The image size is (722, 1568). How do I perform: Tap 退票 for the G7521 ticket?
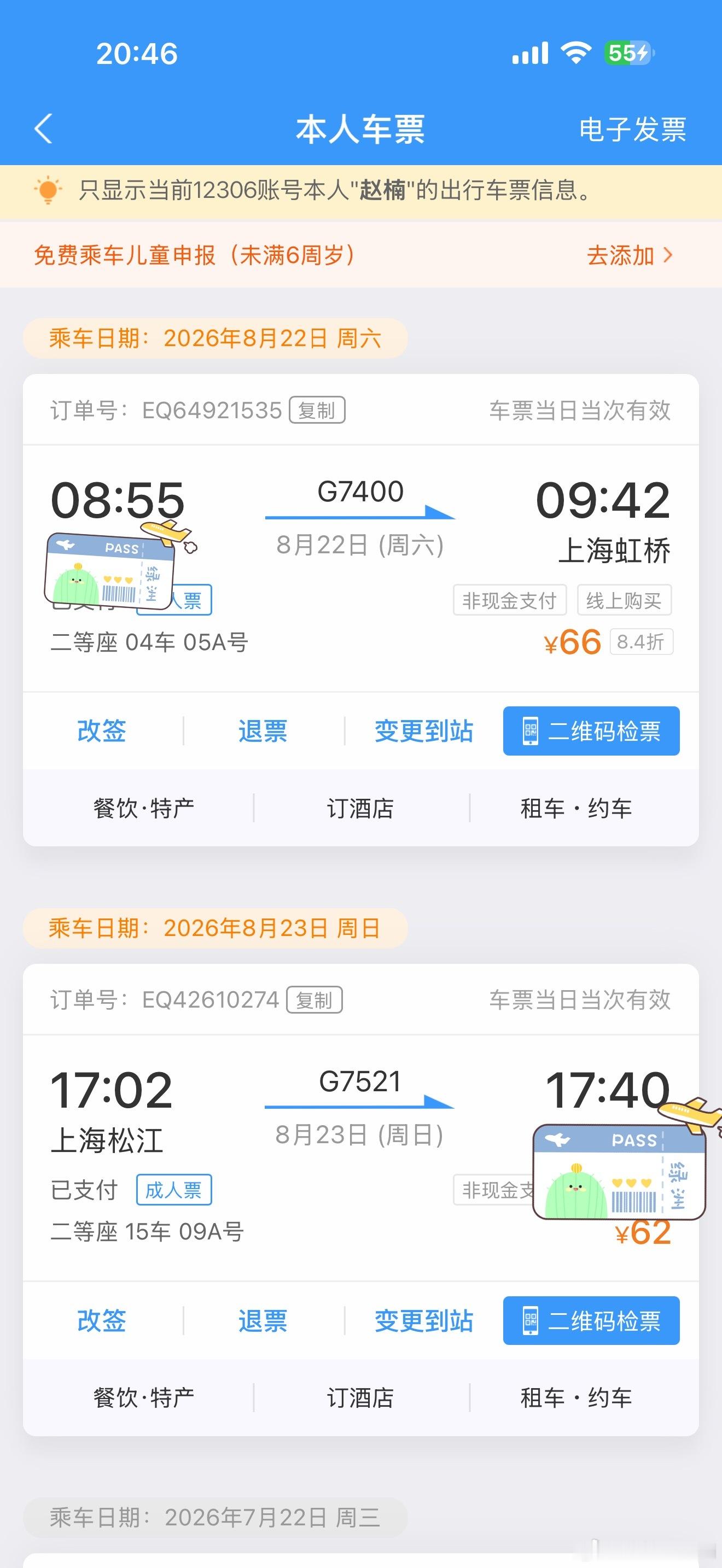[263, 1321]
